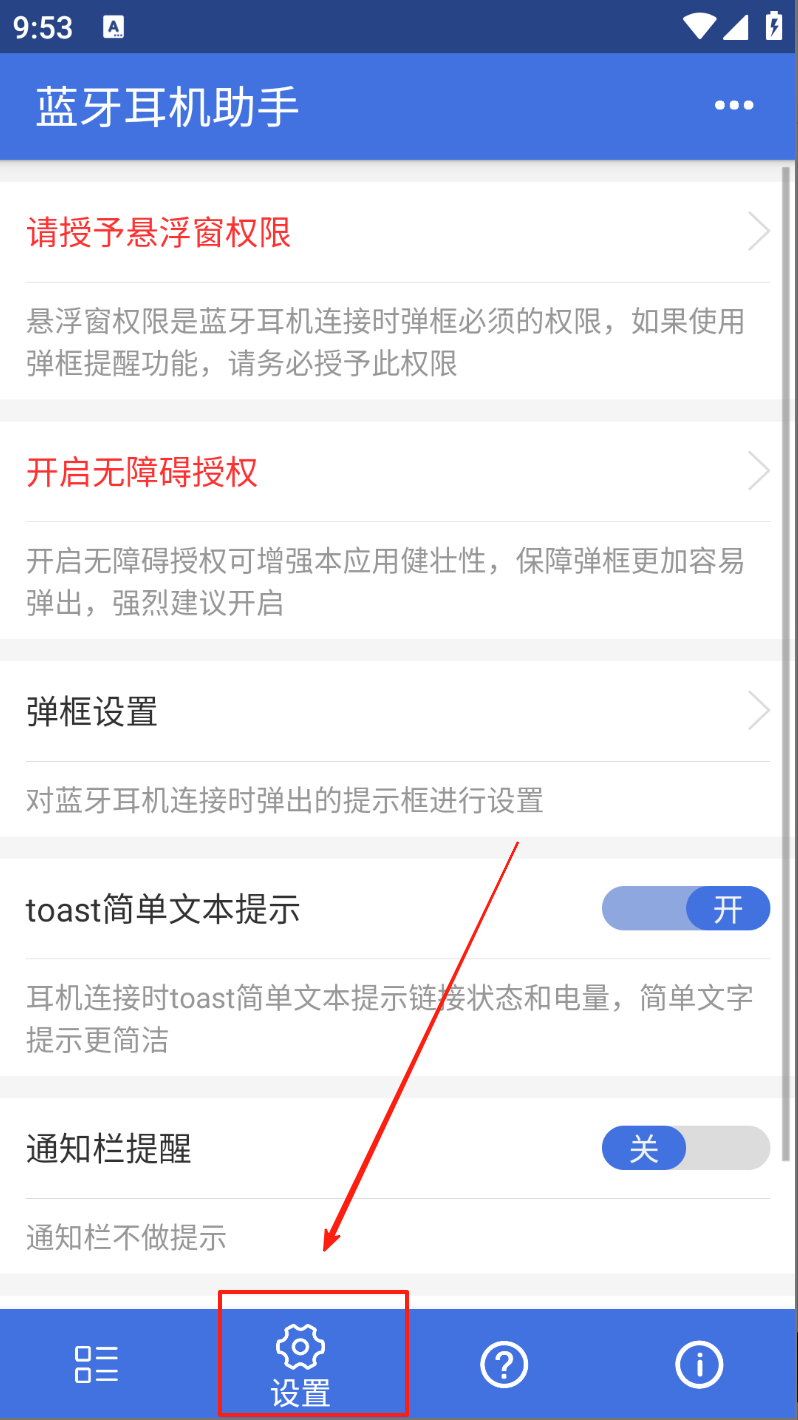This screenshot has width=798, height=1420.
Task: Enable the 通知栏提醒 switch
Action: coord(686,1148)
